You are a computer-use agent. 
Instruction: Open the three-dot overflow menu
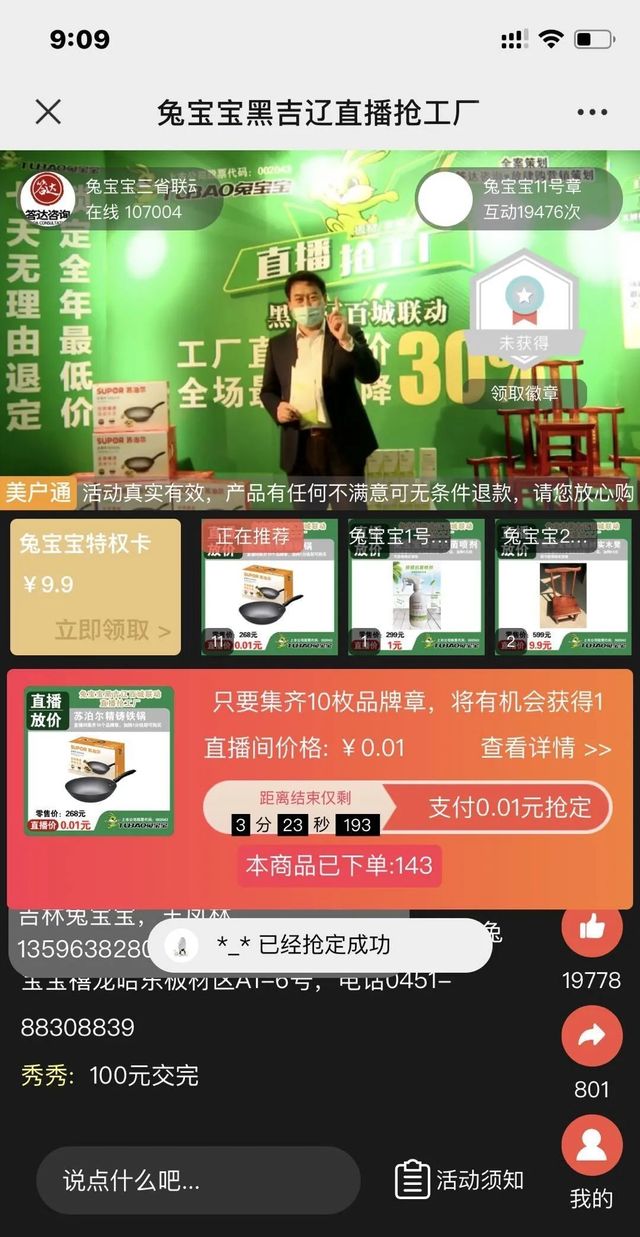(x=592, y=112)
